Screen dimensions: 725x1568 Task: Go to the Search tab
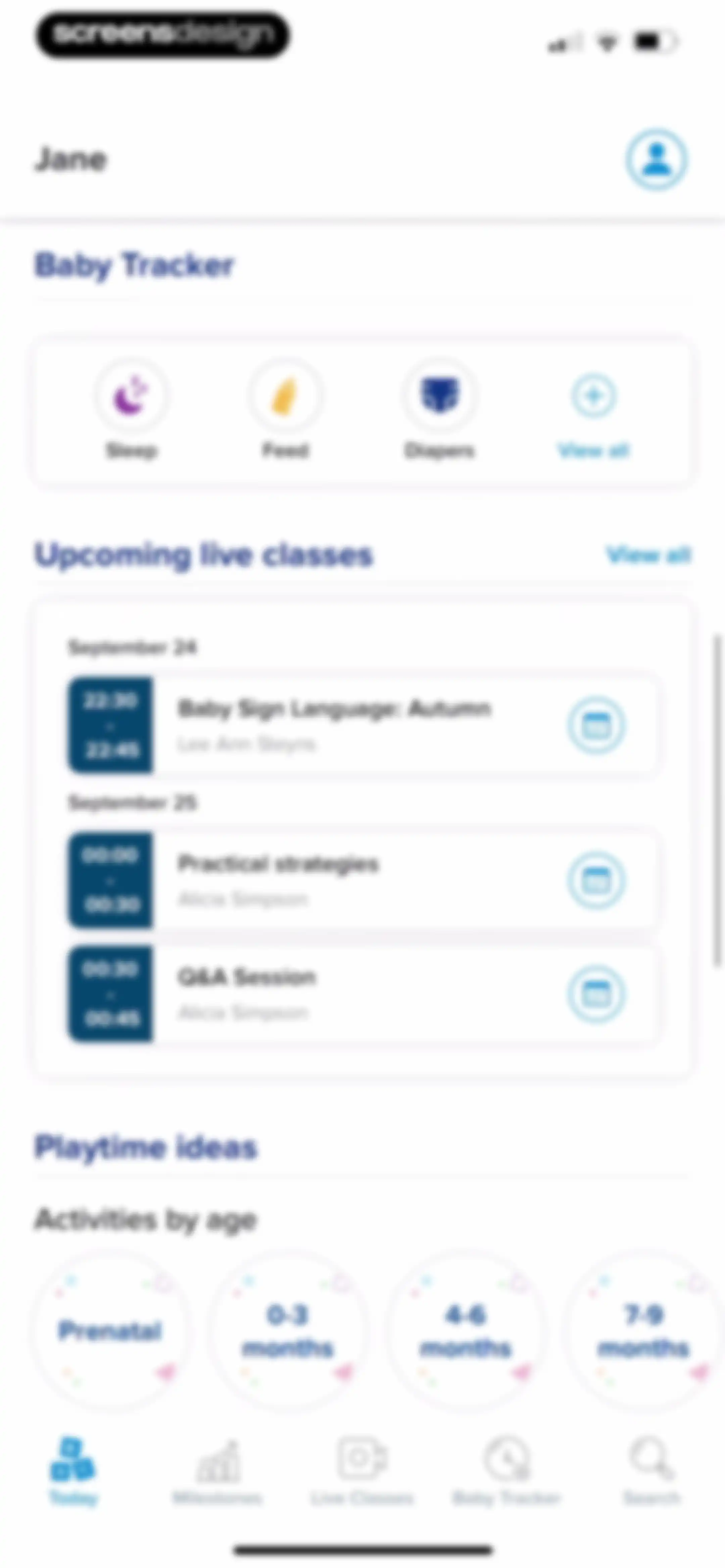pyautogui.click(x=651, y=1471)
